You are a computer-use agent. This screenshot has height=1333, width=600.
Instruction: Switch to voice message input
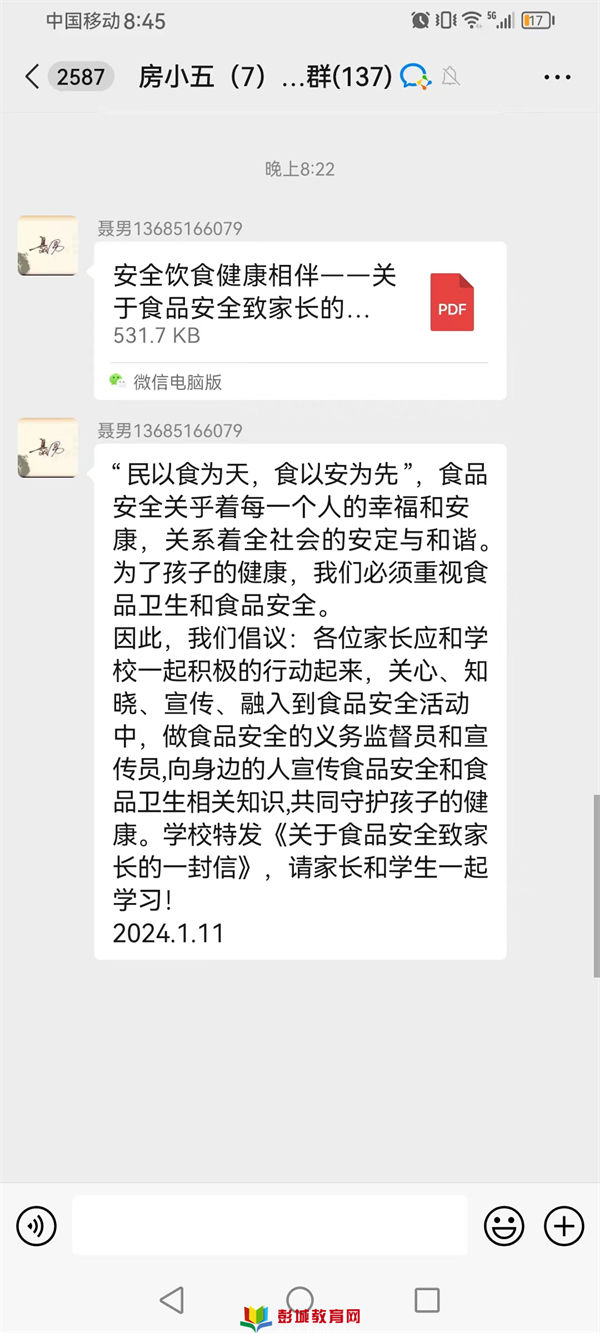(37, 1225)
